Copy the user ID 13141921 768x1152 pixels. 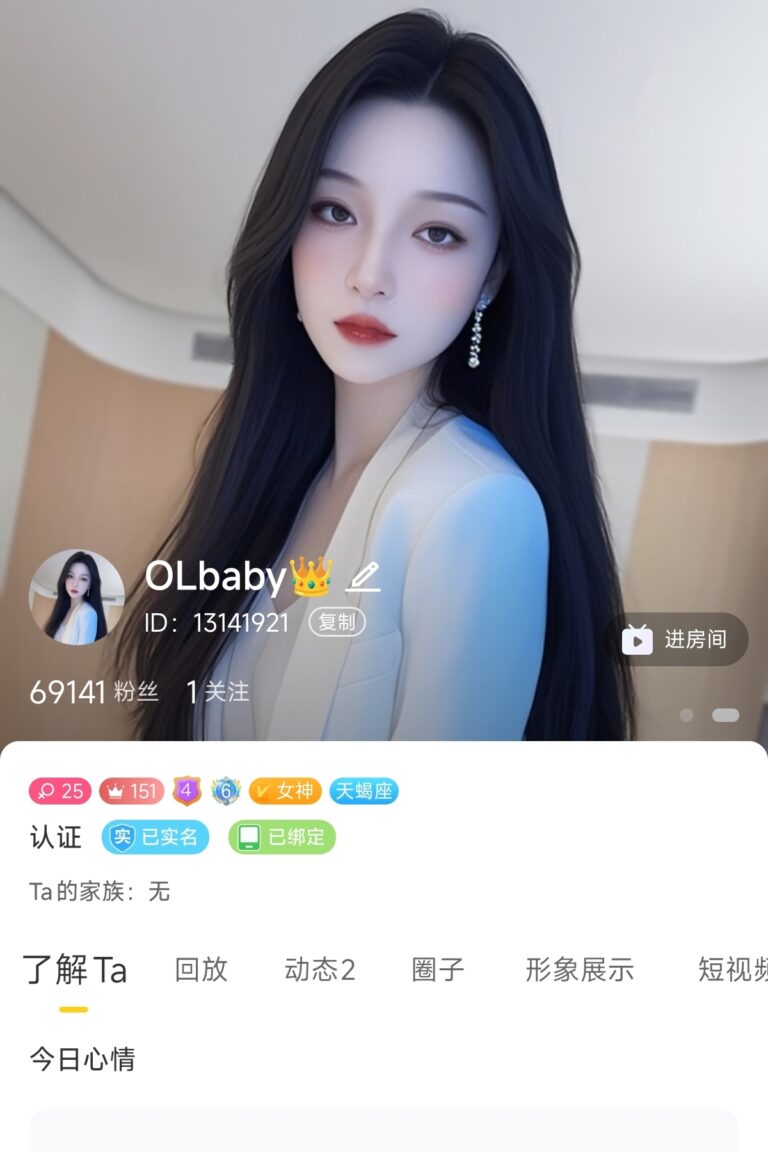336,622
